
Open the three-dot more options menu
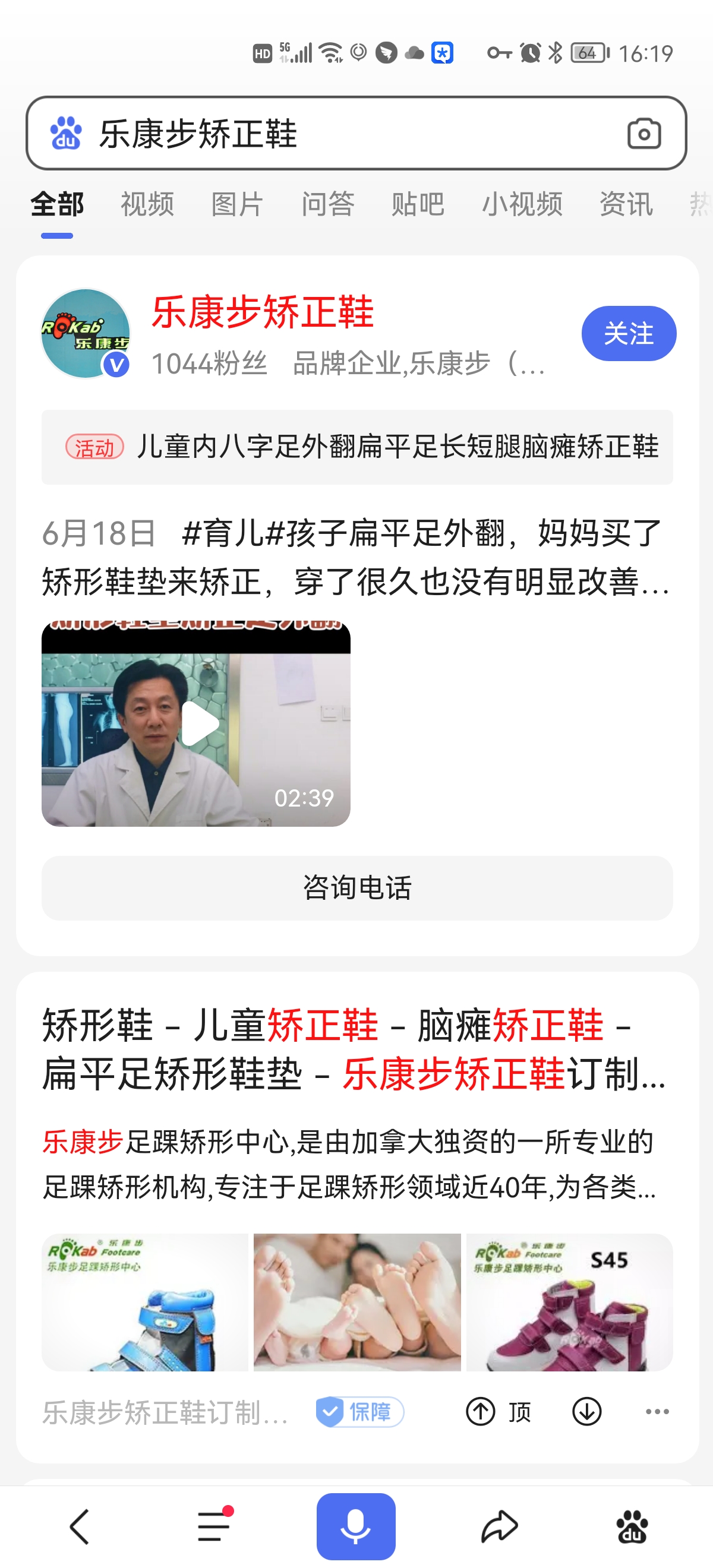[x=657, y=1412]
